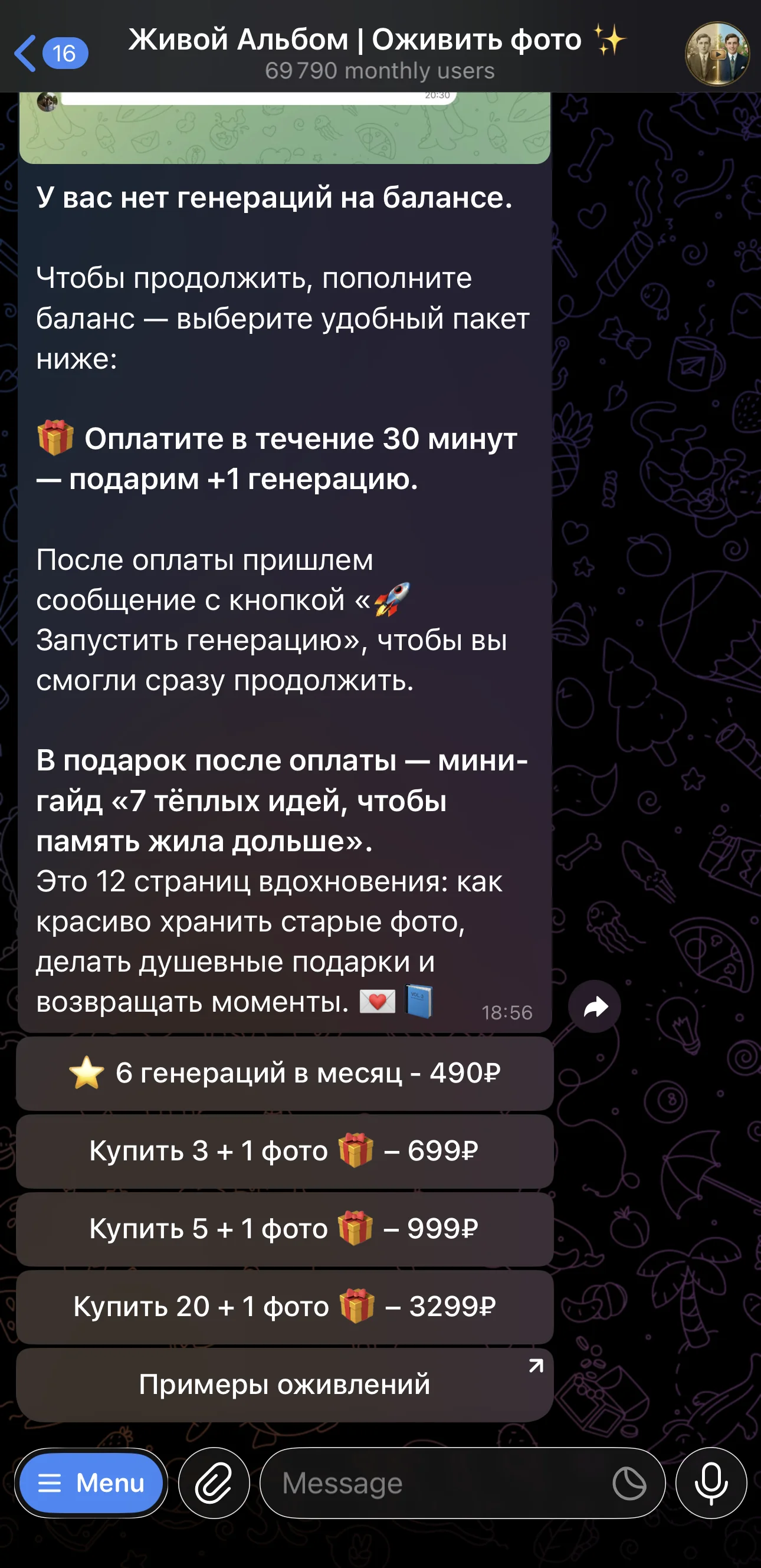761x1568 pixels.
Task: Open Примеры оживлений link
Action: click(285, 1385)
